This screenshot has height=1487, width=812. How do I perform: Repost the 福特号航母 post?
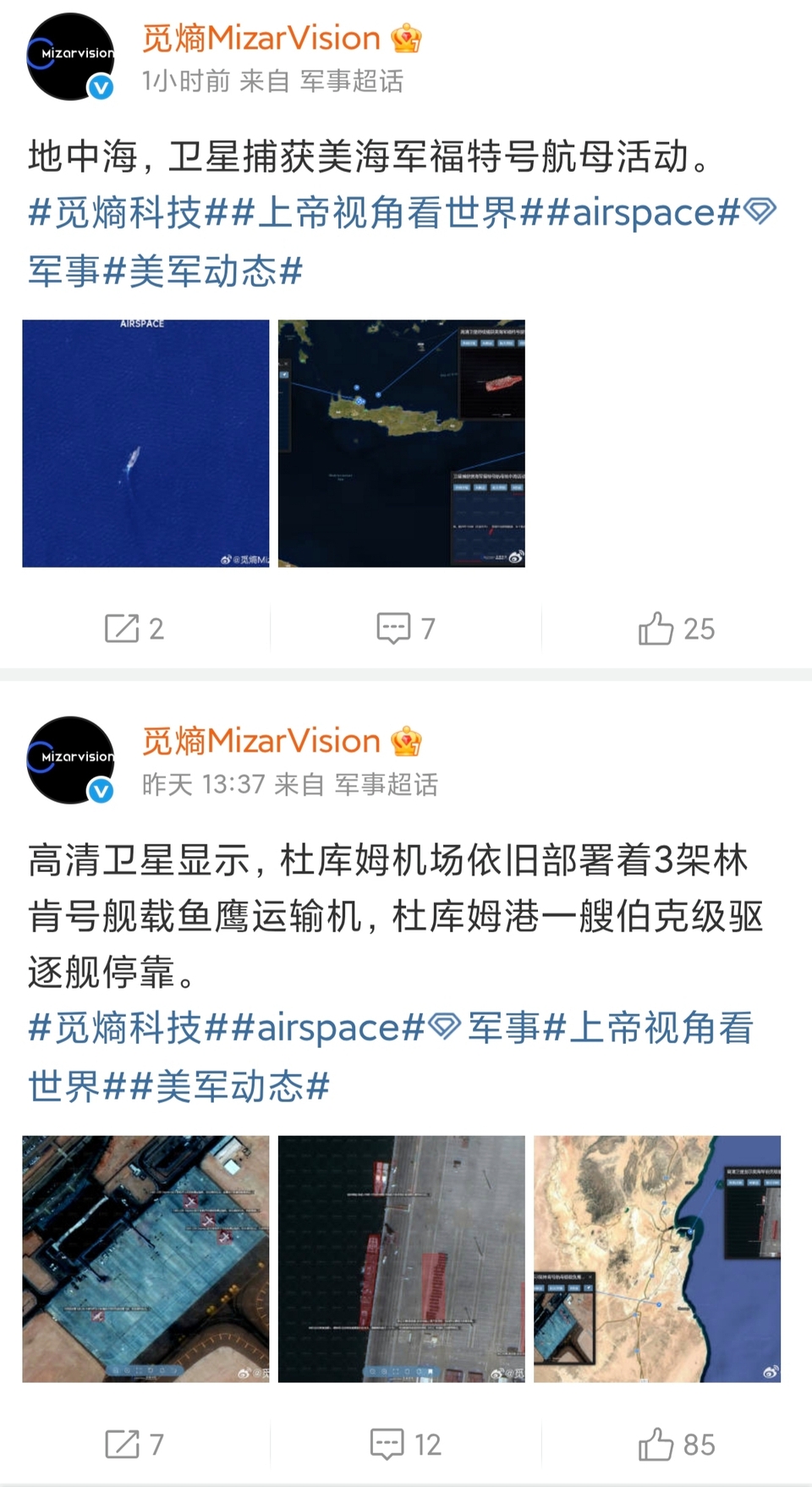(x=134, y=628)
